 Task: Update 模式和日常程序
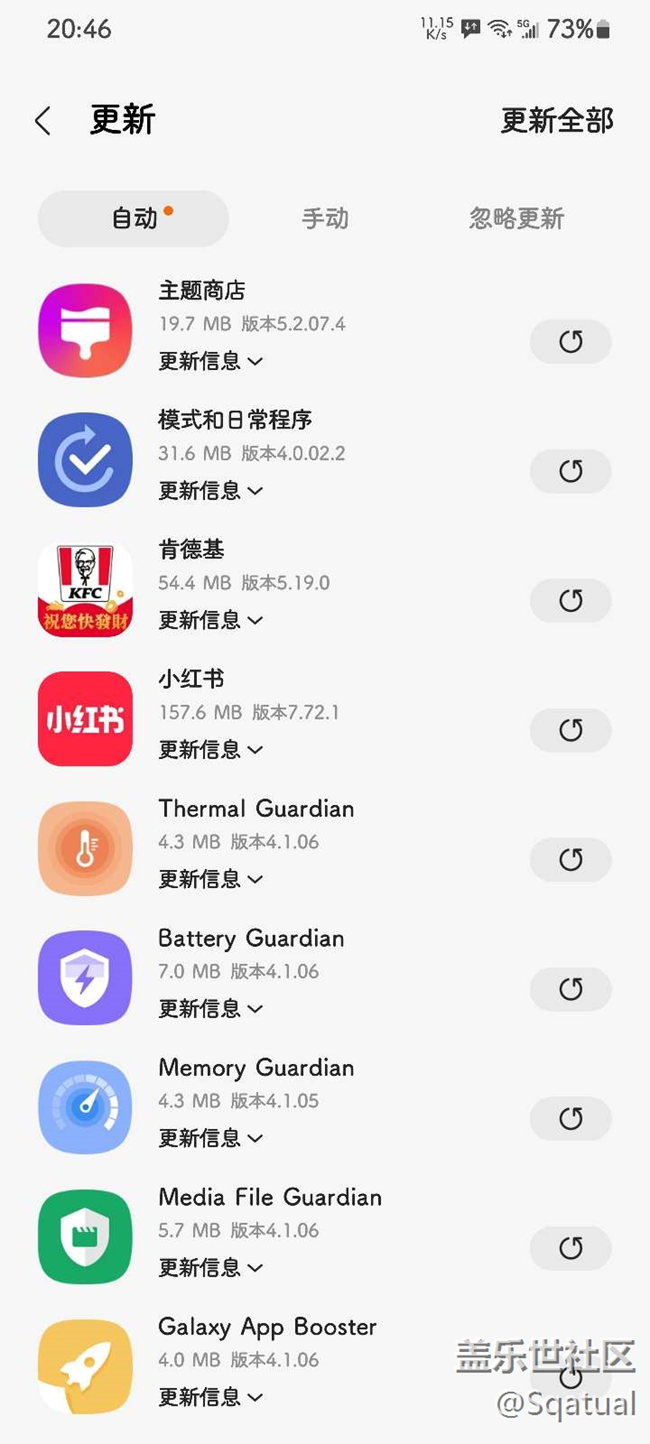[570, 471]
